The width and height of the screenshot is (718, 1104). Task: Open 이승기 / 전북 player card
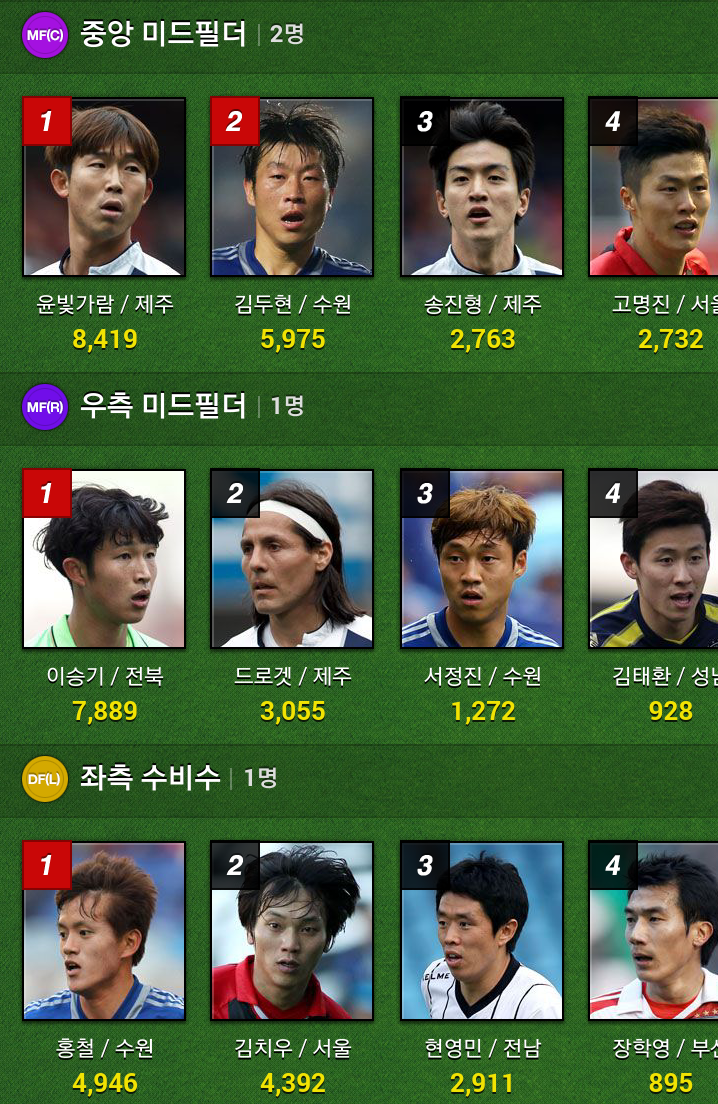coord(104,559)
